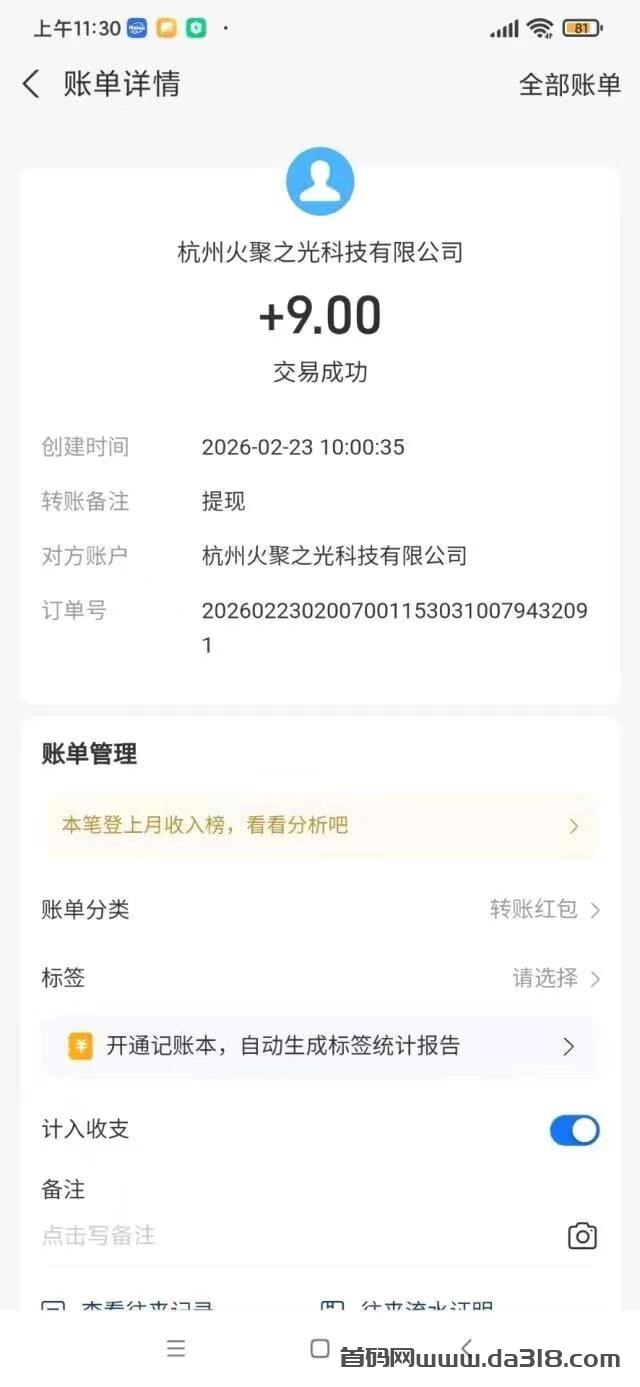Turn off the 计入收支 switch
Screen dimensions: 640x1387
[574, 1130]
